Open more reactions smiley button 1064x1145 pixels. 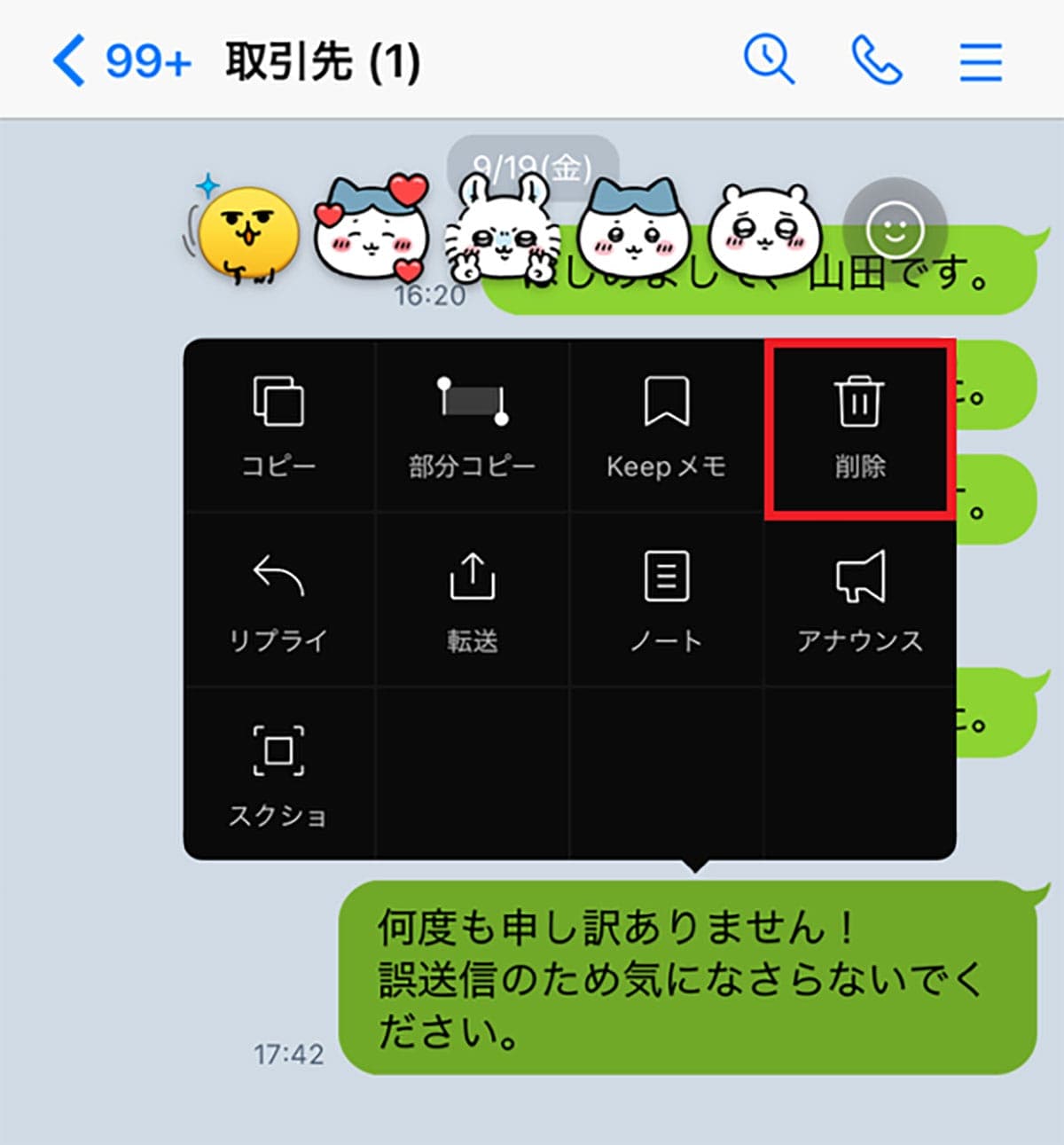[x=895, y=230]
